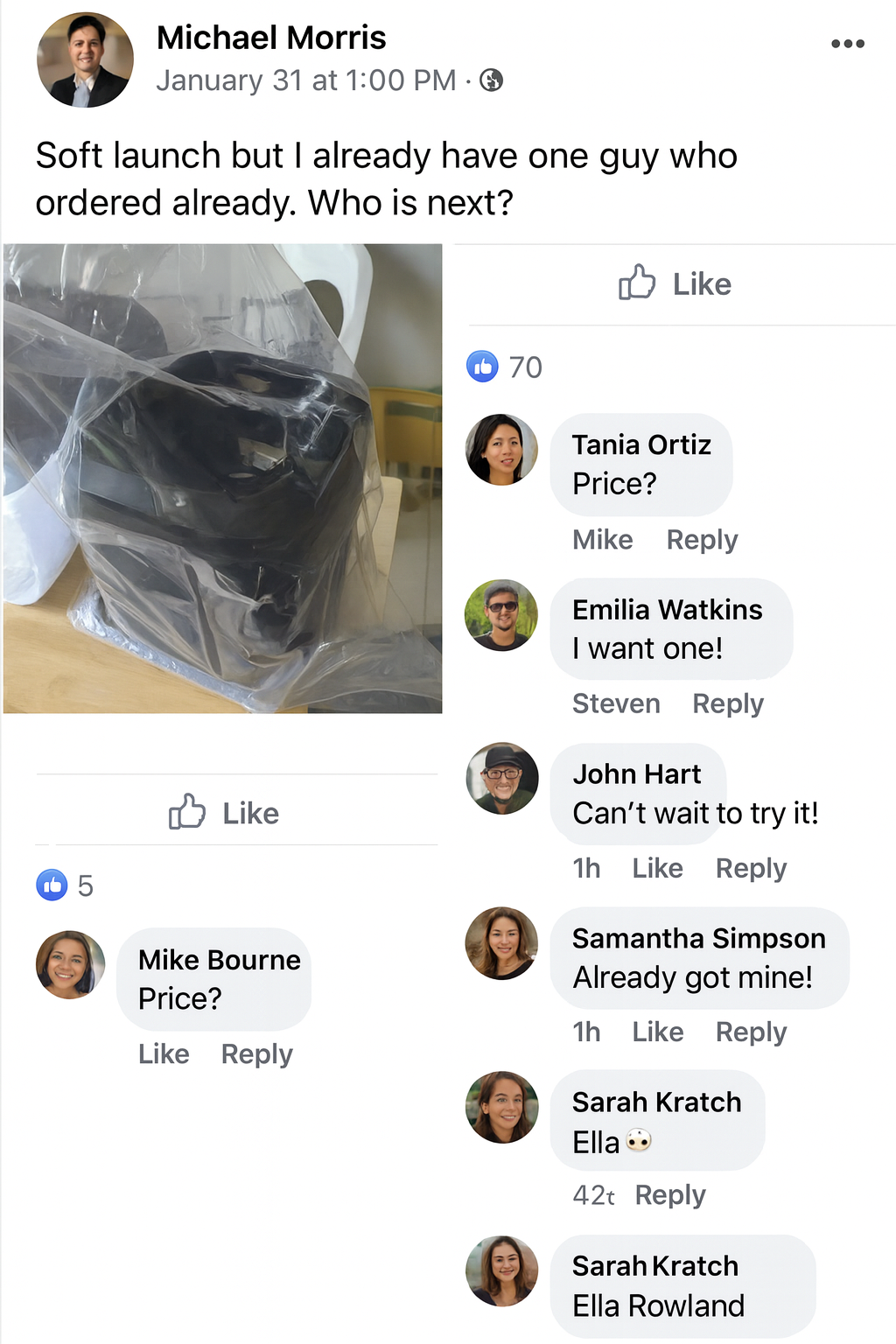Image resolution: width=896 pixels, height=1344 pixels.
Task: Reply to Mike Bourne's comment
Action: click(256, 1053)
